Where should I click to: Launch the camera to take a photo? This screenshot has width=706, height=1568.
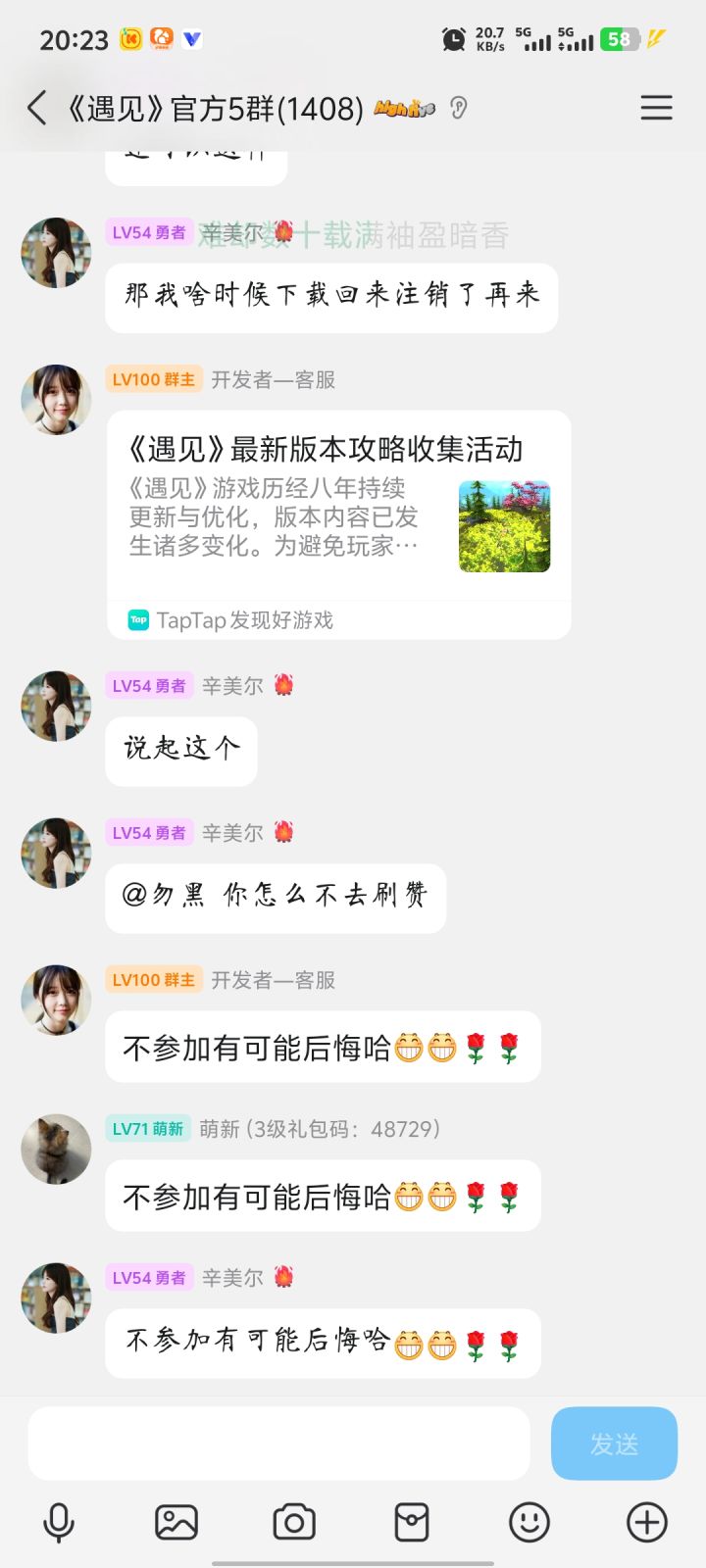coord(294,1523)
